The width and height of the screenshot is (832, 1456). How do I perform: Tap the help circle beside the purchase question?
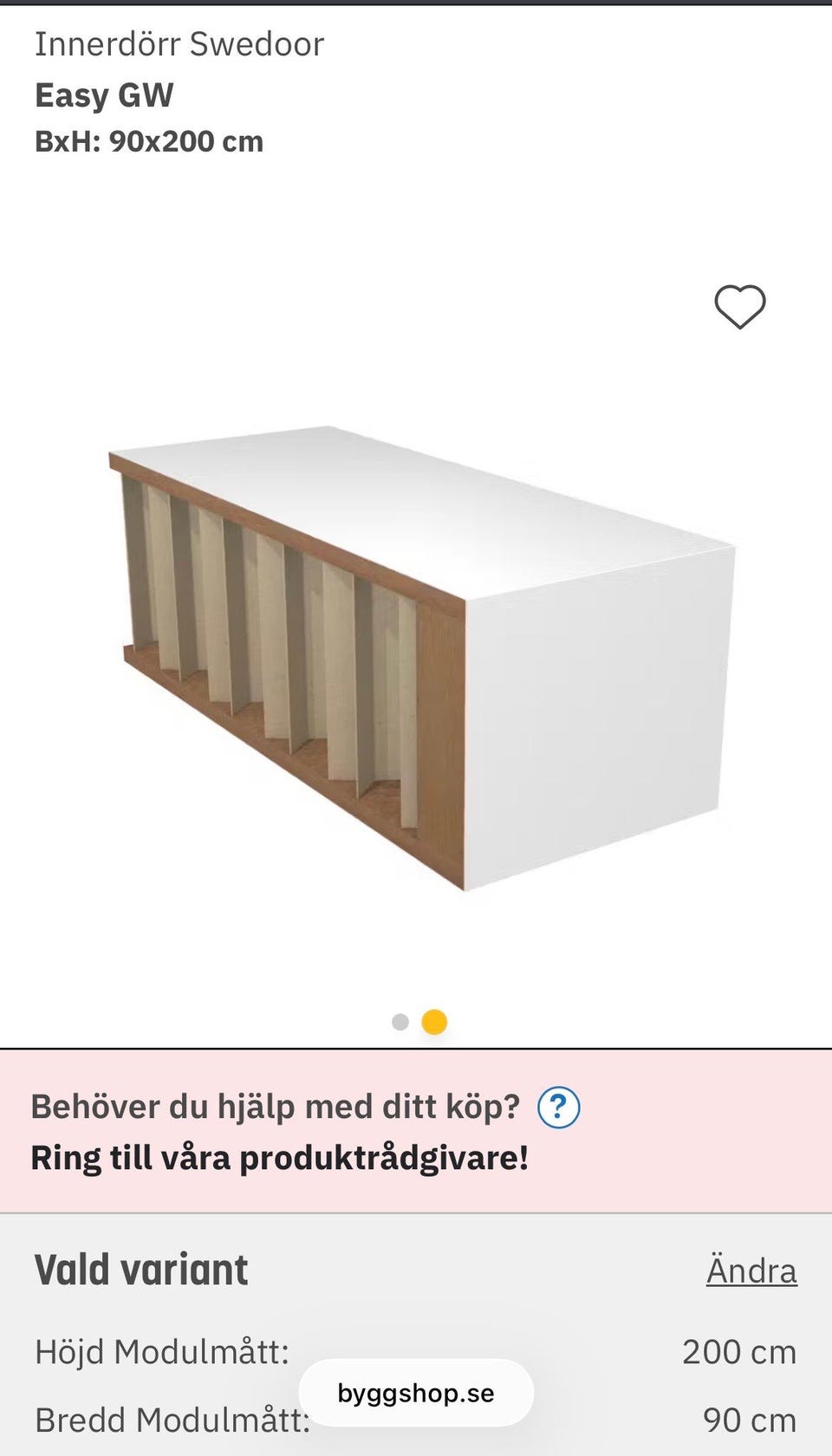click(x=560, y=1107)
